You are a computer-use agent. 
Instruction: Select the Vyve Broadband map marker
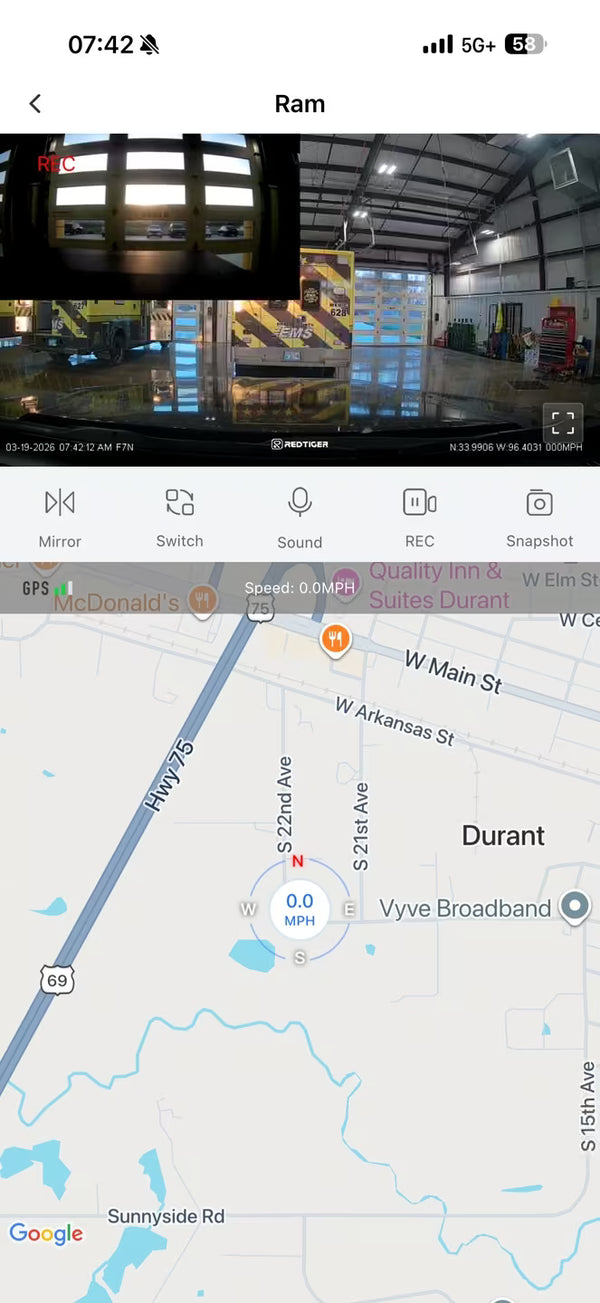[575, 907]
